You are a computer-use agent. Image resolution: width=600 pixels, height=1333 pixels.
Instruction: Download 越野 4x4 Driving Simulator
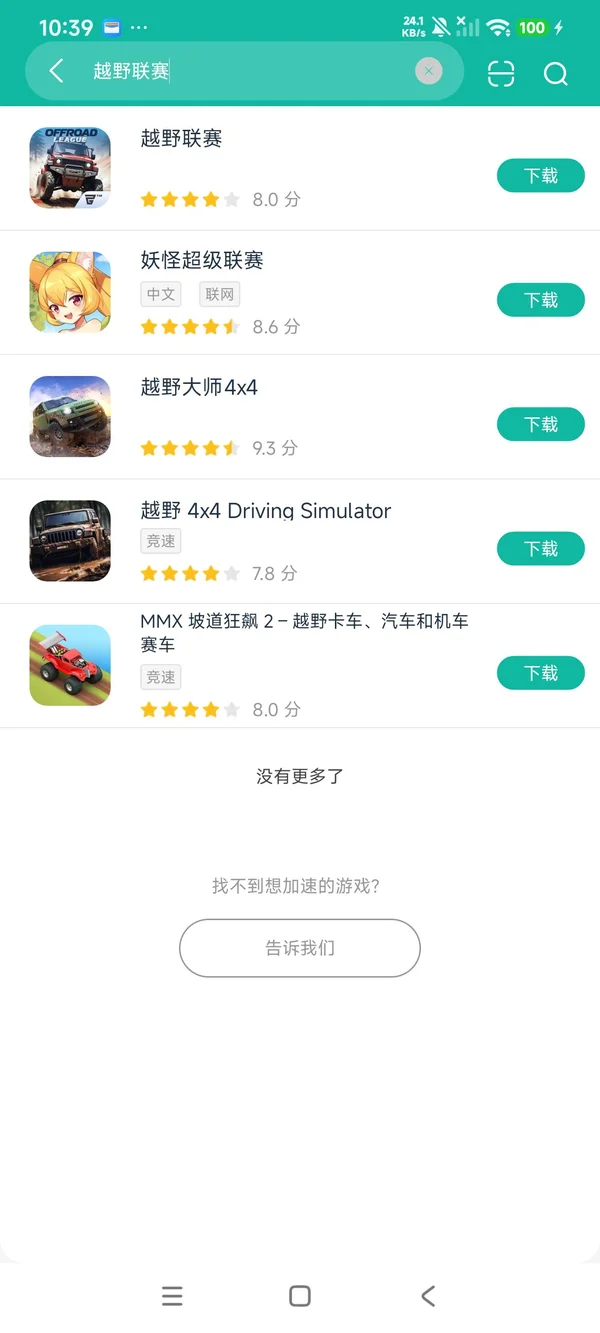(540, 548)
